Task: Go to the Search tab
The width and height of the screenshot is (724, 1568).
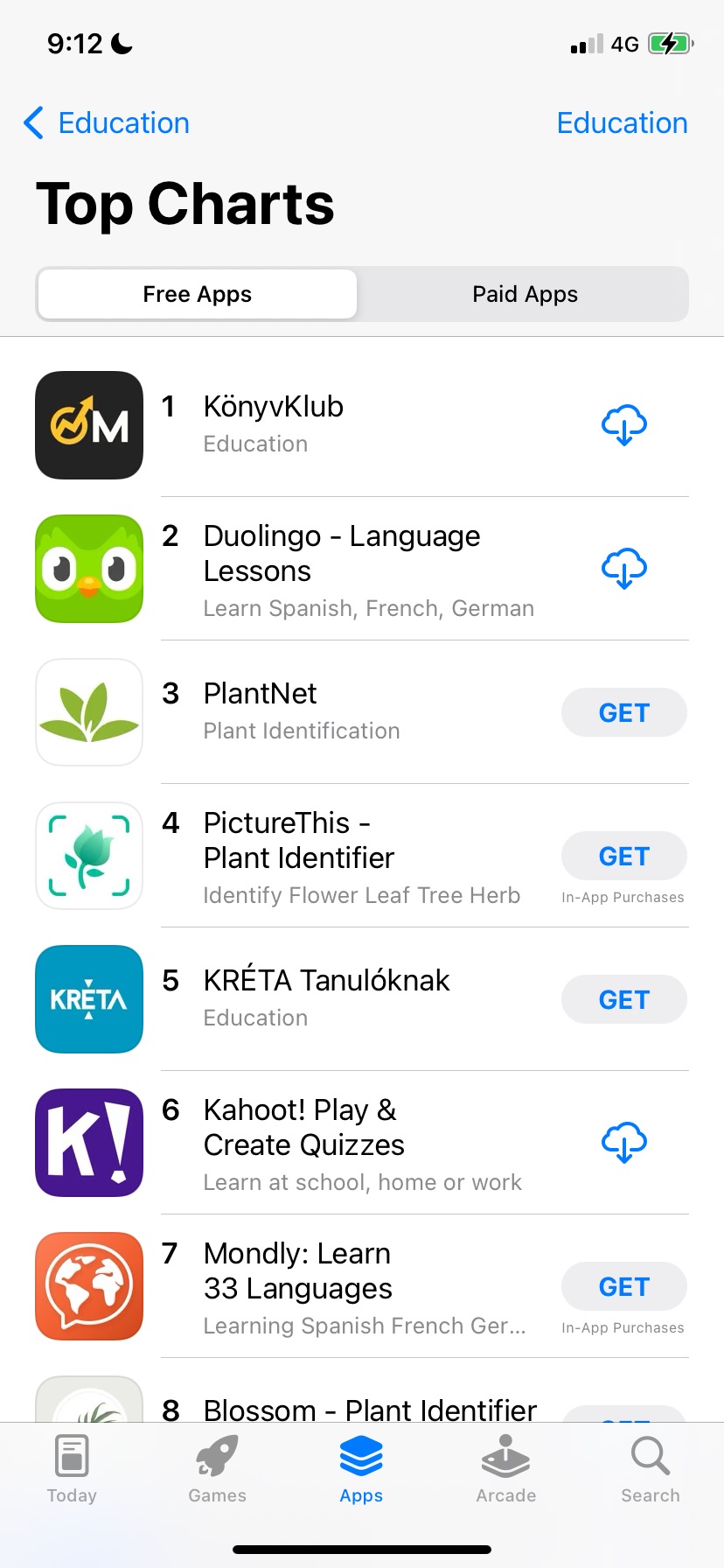Action: tap(650, 1470)
